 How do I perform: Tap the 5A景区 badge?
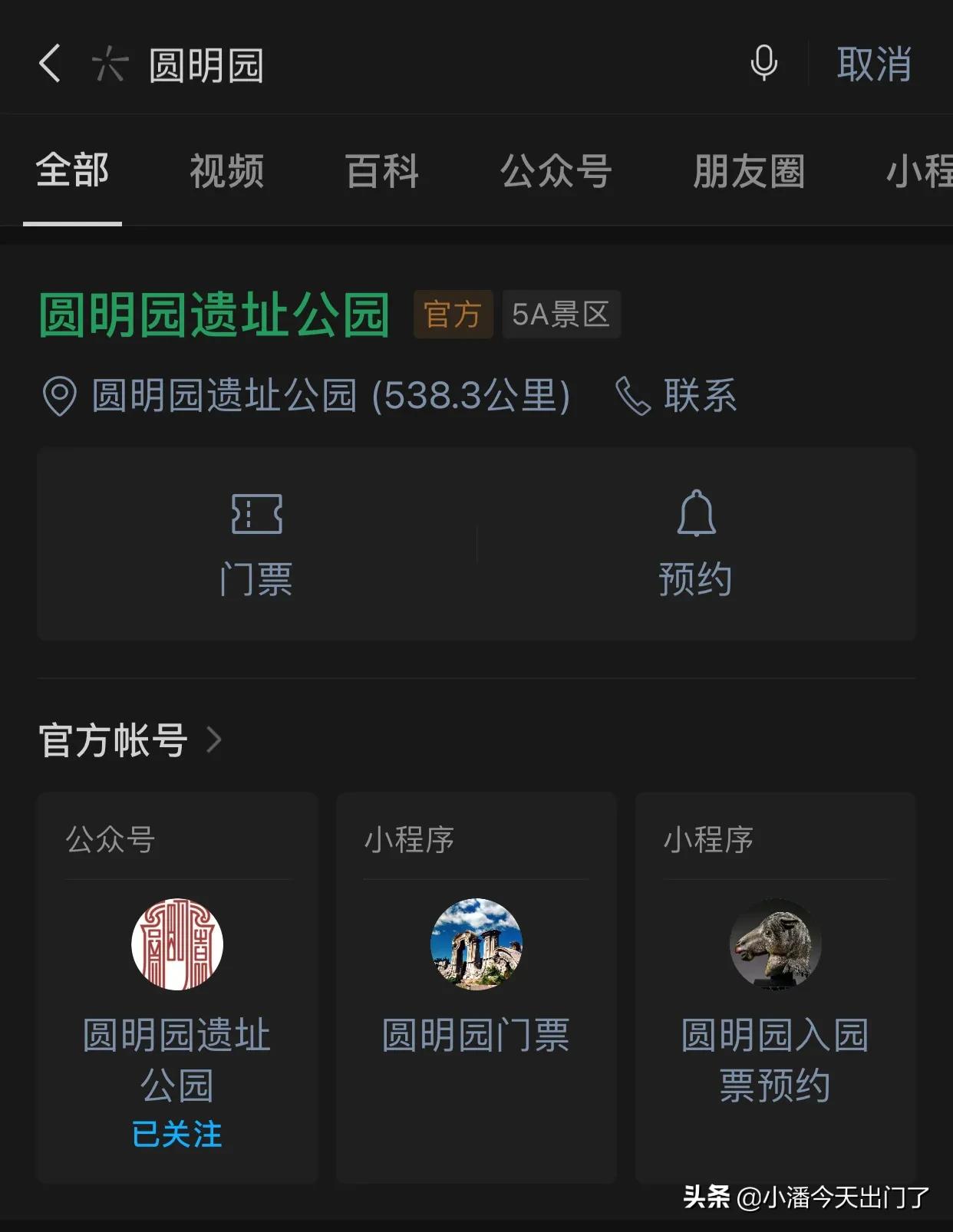pos(561,315)
